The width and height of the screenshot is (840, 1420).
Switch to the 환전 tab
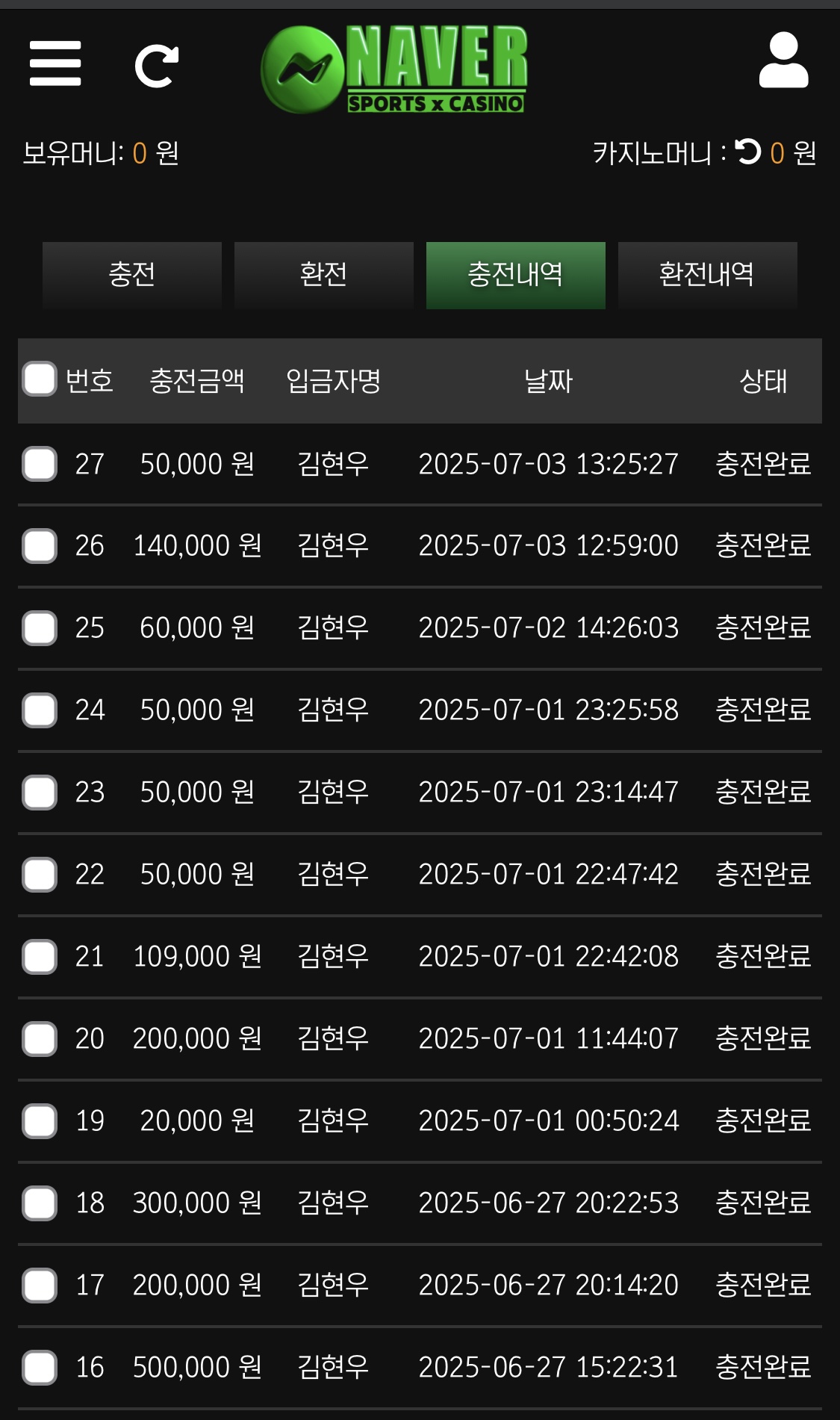(x=323, y=275)
